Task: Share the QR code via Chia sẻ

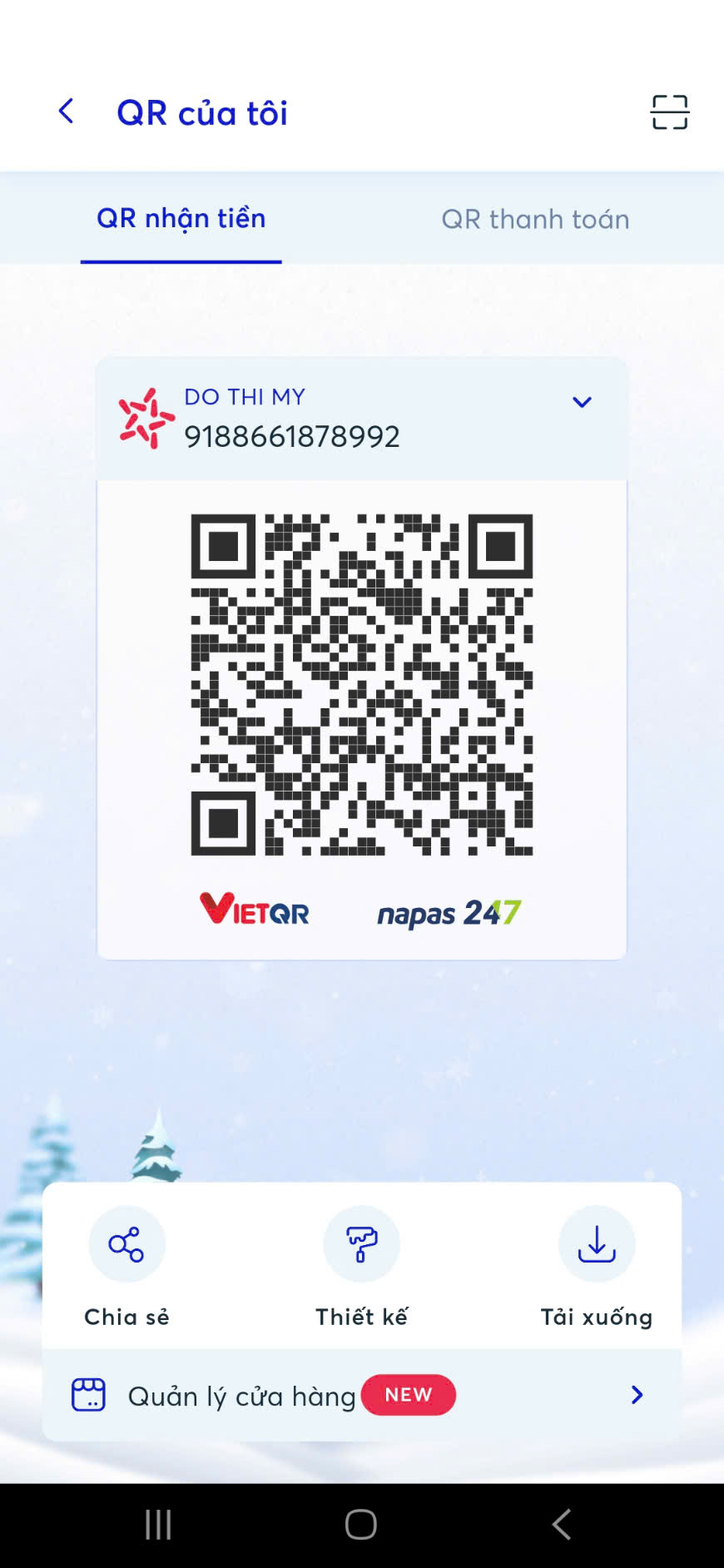Action: 126,1245
